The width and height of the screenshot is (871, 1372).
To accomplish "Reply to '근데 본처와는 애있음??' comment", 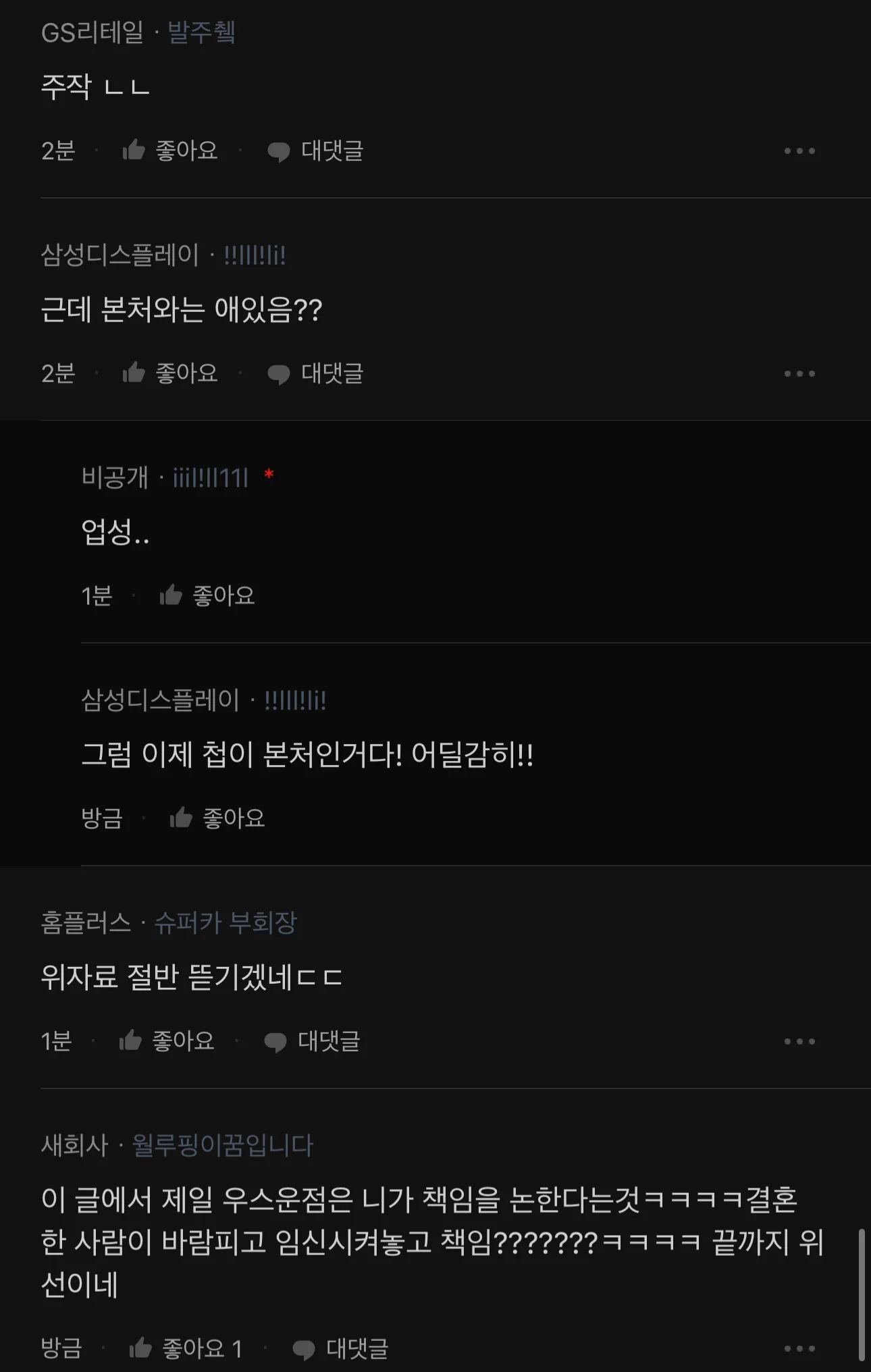I will 315,373.
